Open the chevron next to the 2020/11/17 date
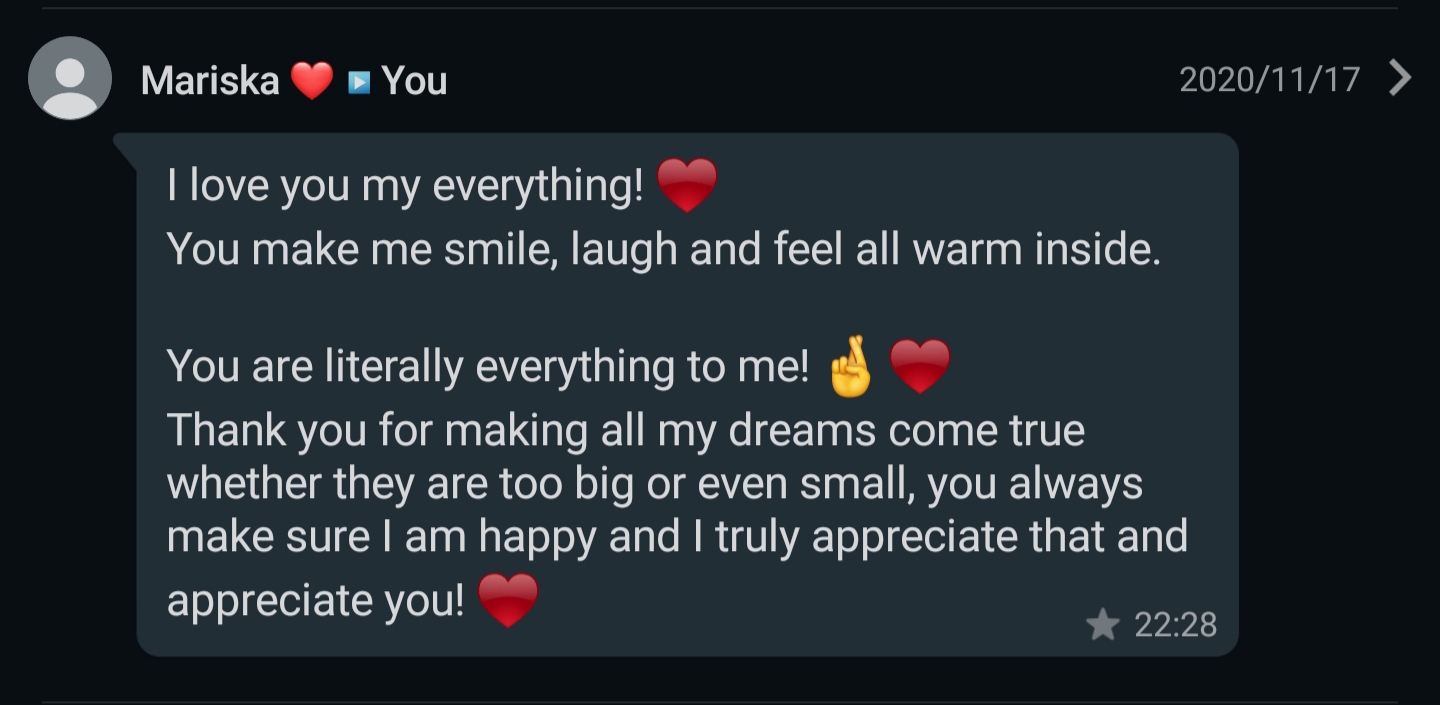The image size is (1440, 705). 1401,78
